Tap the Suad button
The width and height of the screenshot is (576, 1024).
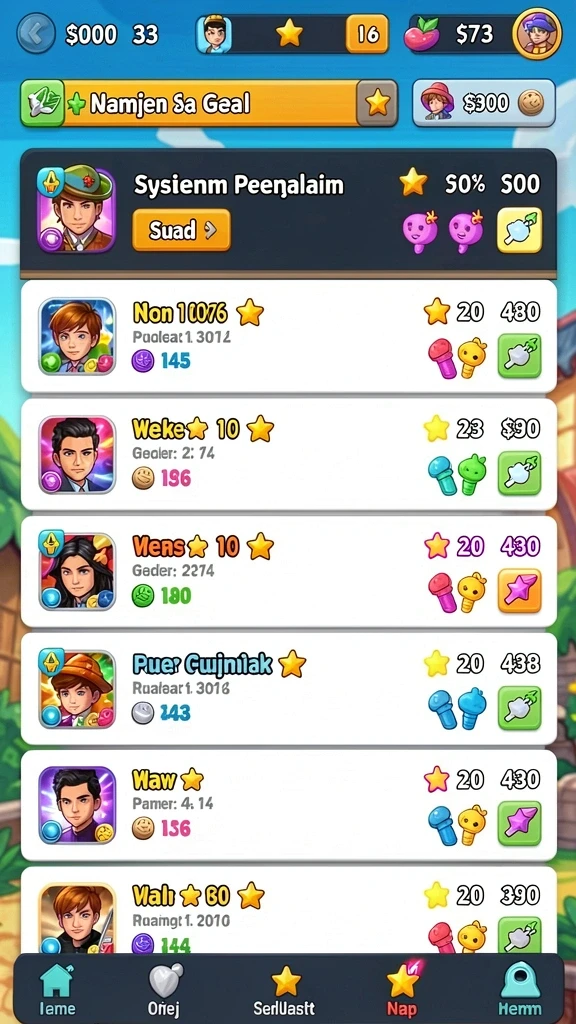pyautogui.click(x=181, y=230)
